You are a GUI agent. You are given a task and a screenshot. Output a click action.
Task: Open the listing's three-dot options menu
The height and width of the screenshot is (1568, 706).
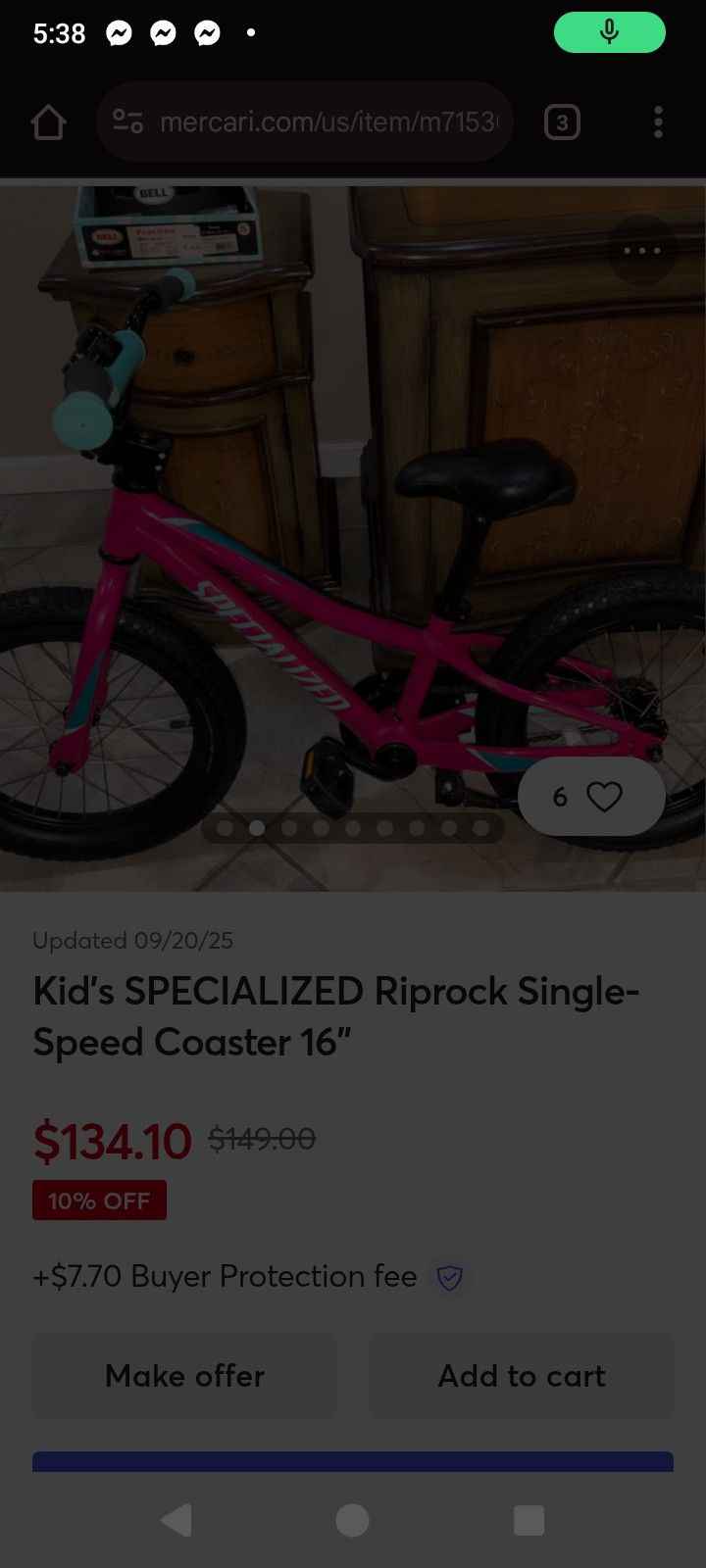coord(642,251)
